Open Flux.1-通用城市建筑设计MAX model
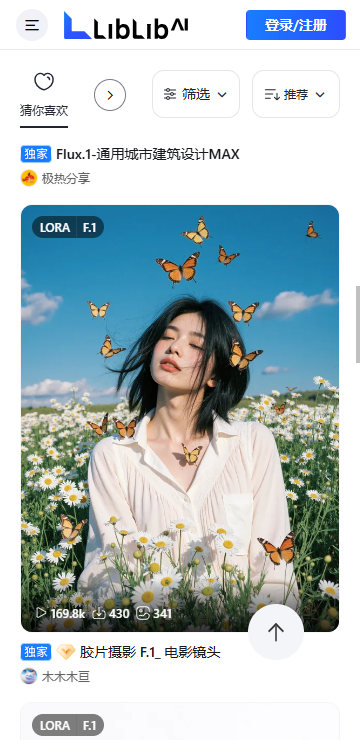This screenshot has height=740, width=360. (148, 154)
